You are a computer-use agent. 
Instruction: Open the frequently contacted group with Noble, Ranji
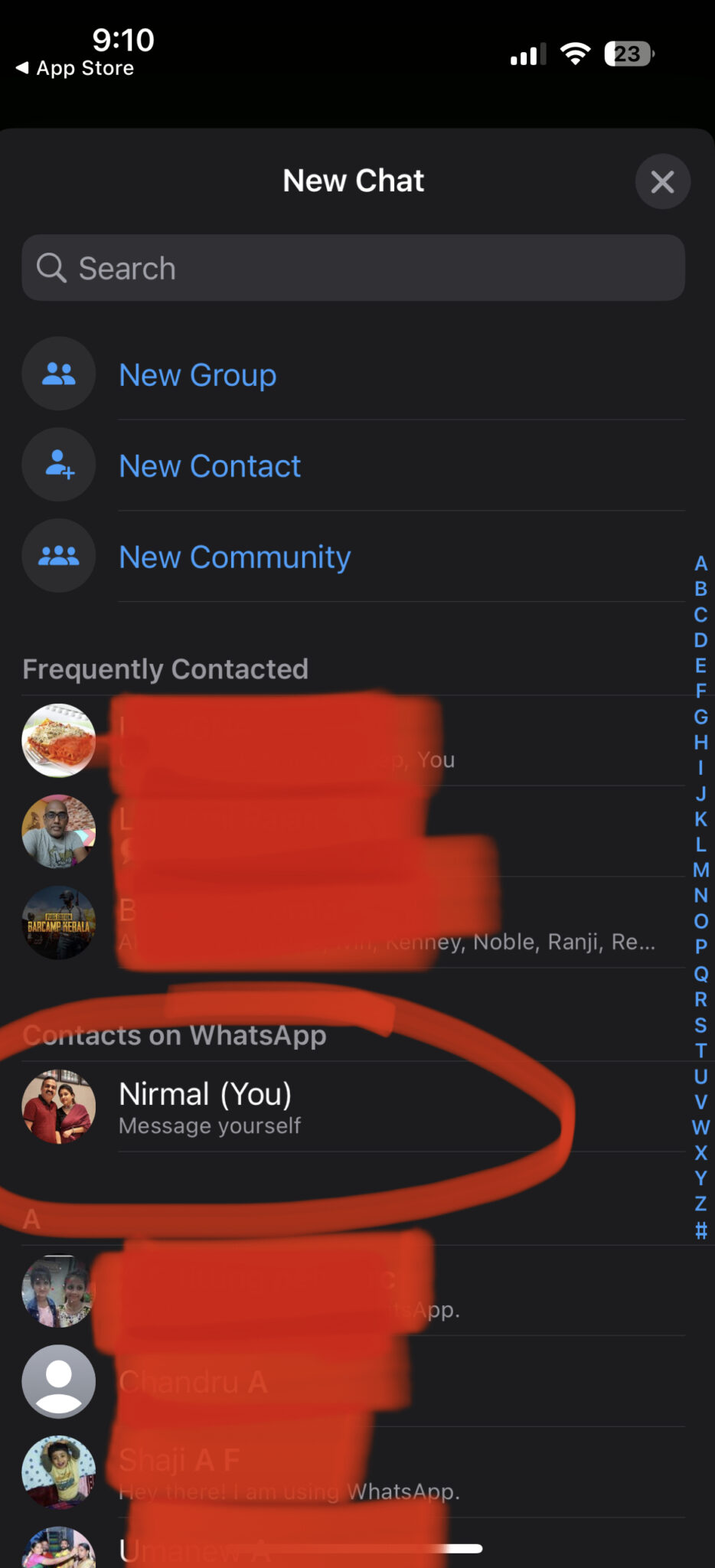(353, 923)
